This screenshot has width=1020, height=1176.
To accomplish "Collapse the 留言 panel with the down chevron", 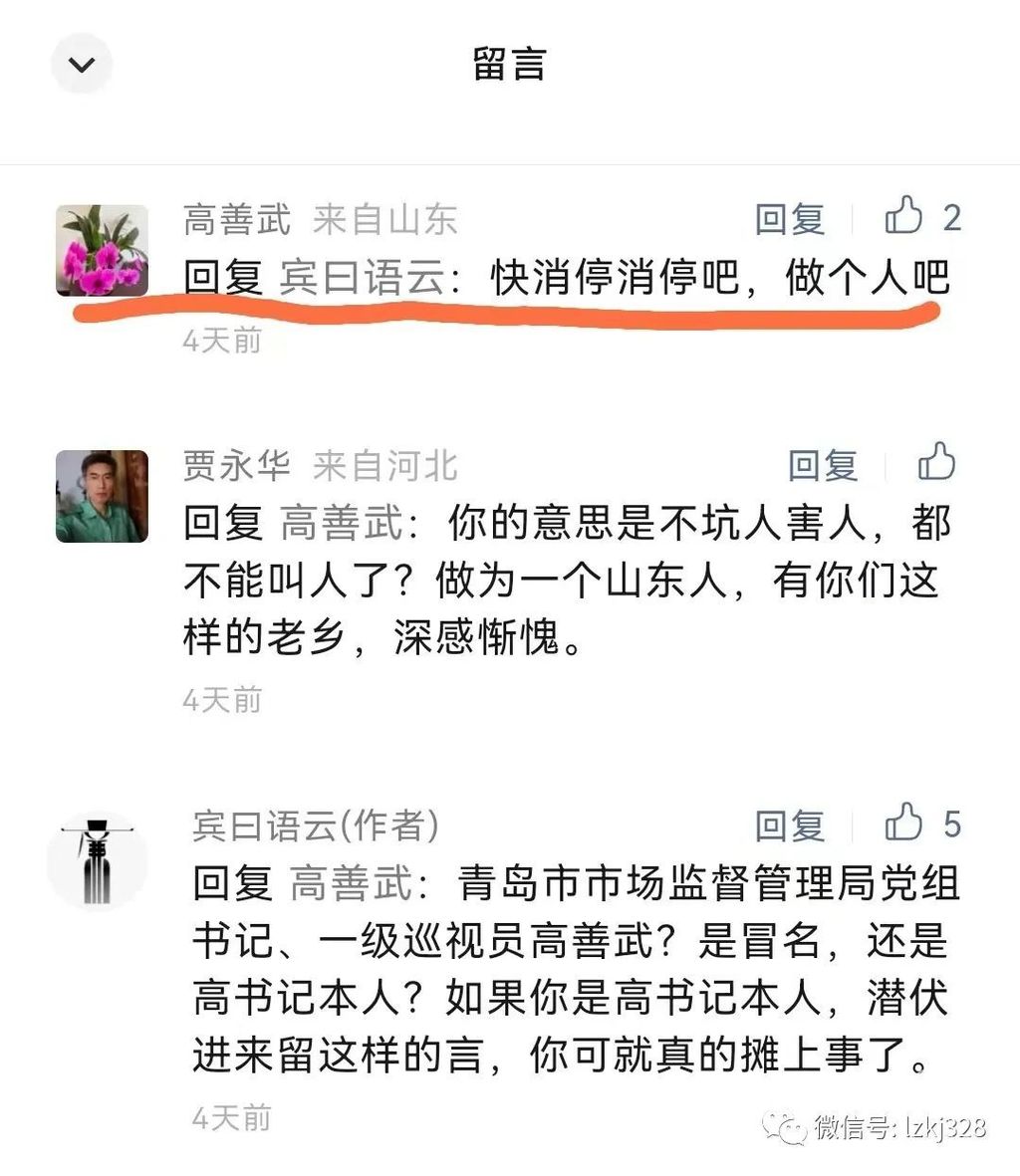I will tap(82, 65).
